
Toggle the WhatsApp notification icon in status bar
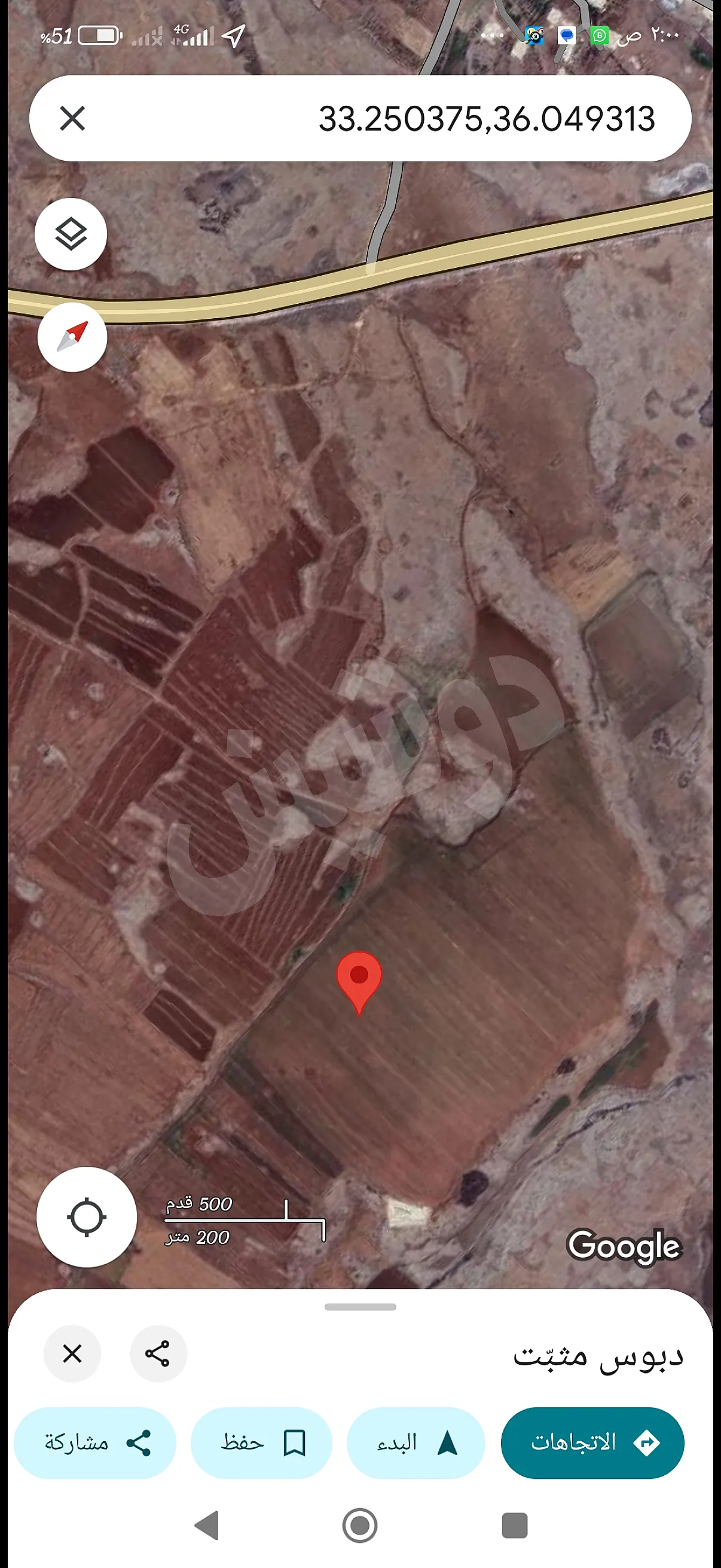coord(599,35)
